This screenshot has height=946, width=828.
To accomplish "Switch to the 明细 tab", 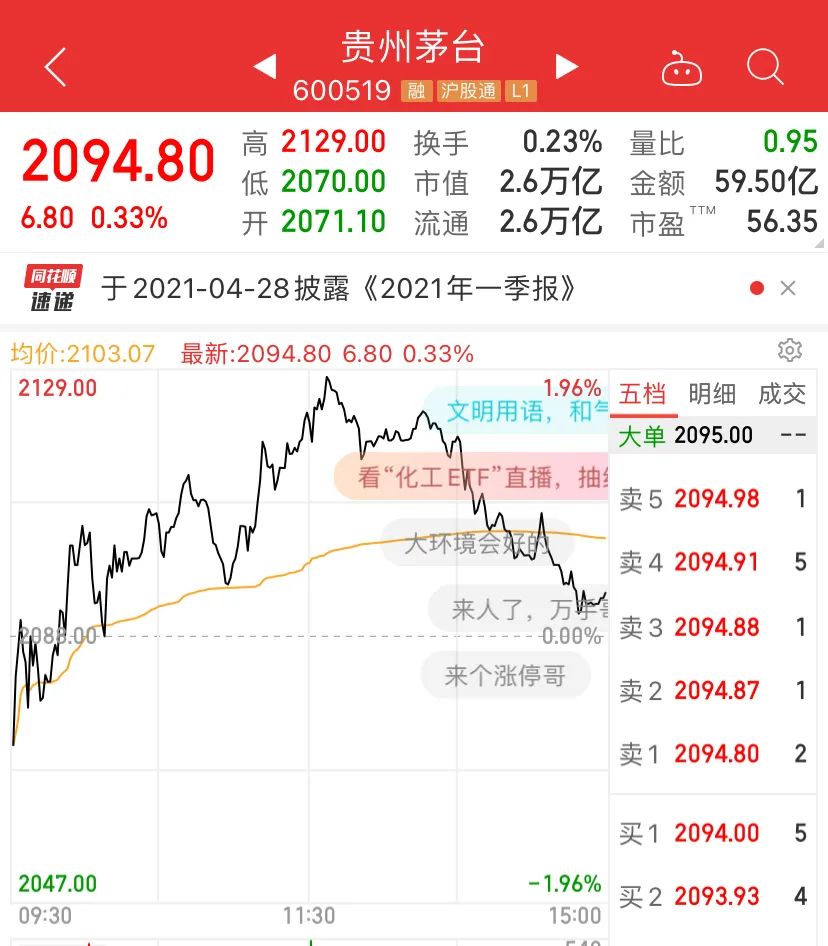I will click(712, 394).
